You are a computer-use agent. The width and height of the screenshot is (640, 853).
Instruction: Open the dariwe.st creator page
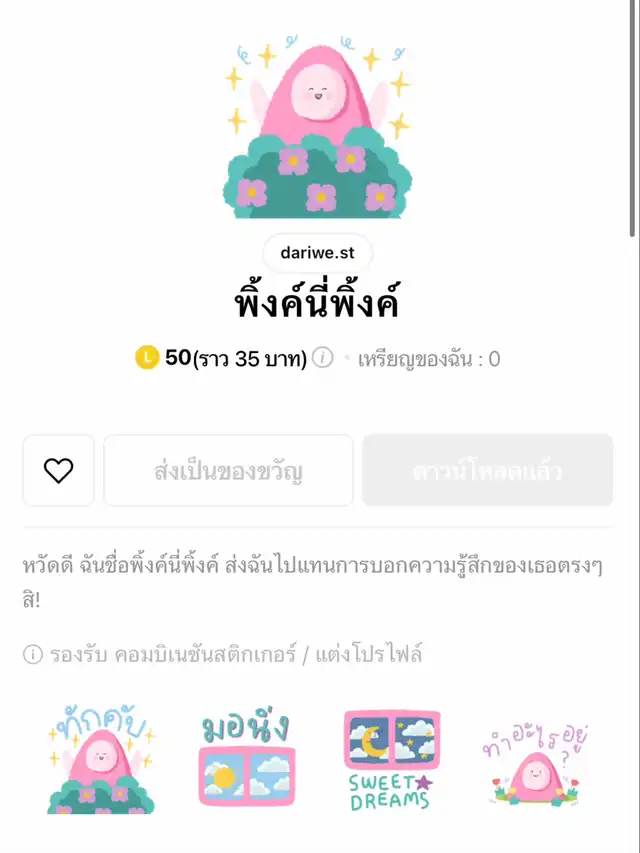coord(317,253)
